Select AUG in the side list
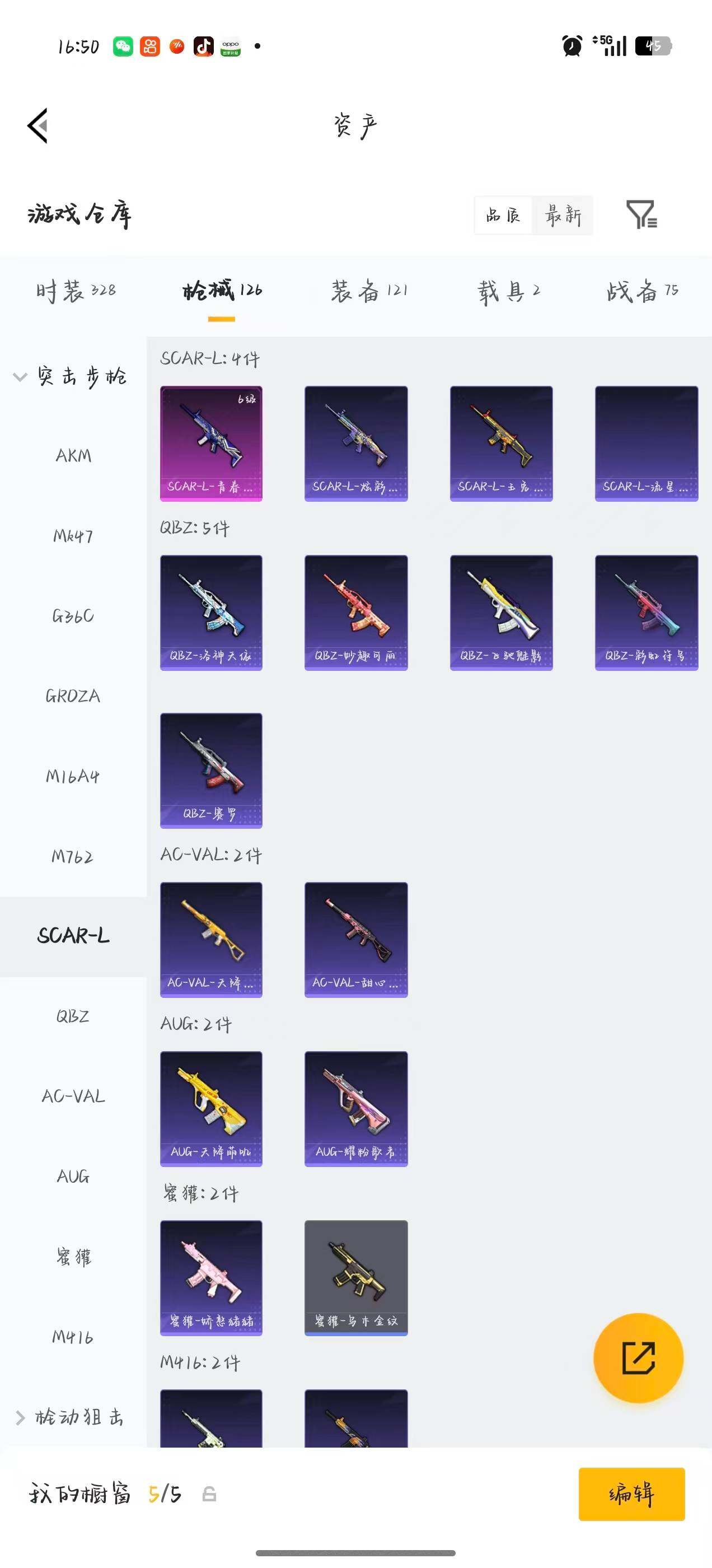Image resolution: width=712 pixels, height=1568 pixels. (x=73, y=1177)
